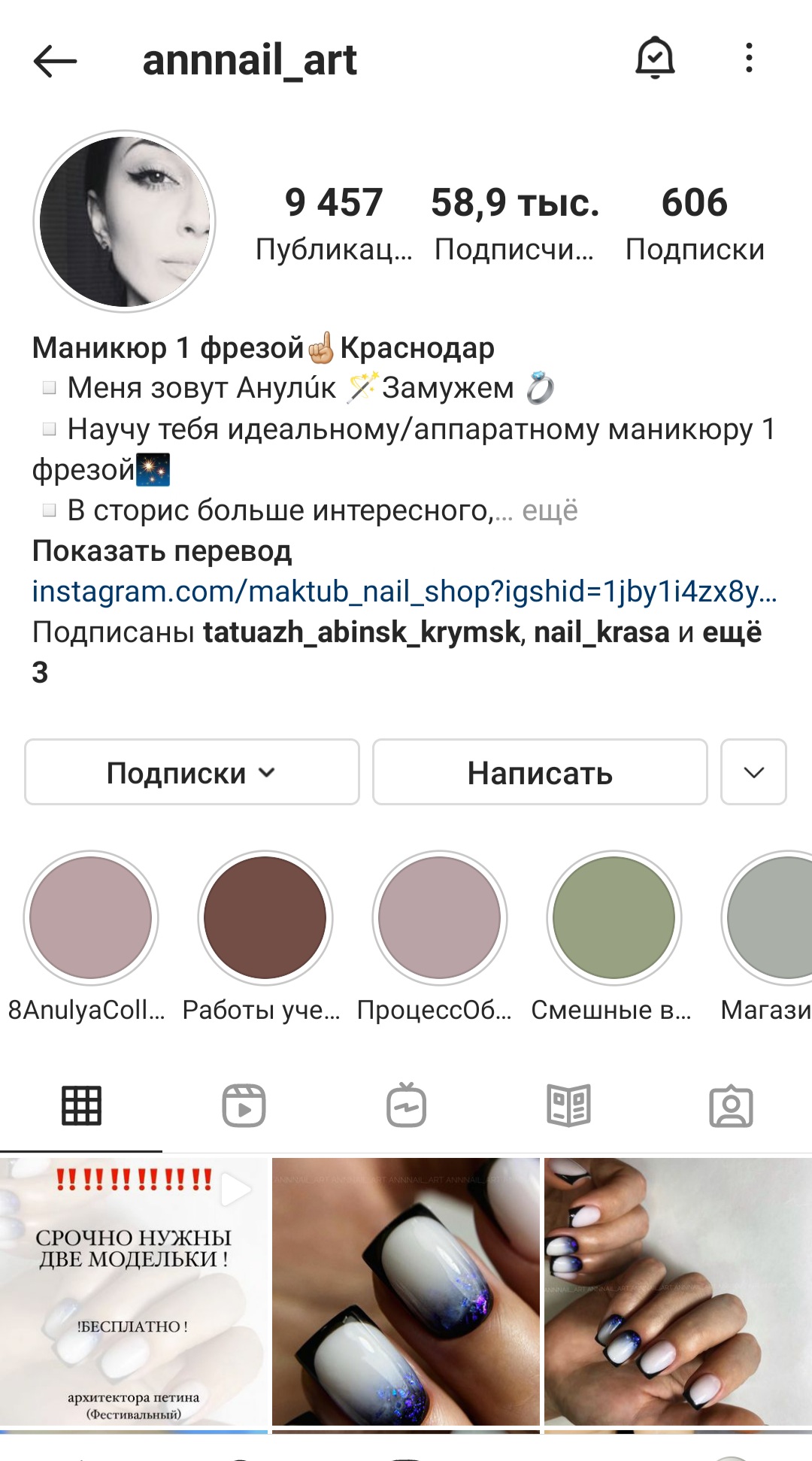Screen dimensions: 812x1461
Task: Tap Написать to message this account
Action: [540, 772]
